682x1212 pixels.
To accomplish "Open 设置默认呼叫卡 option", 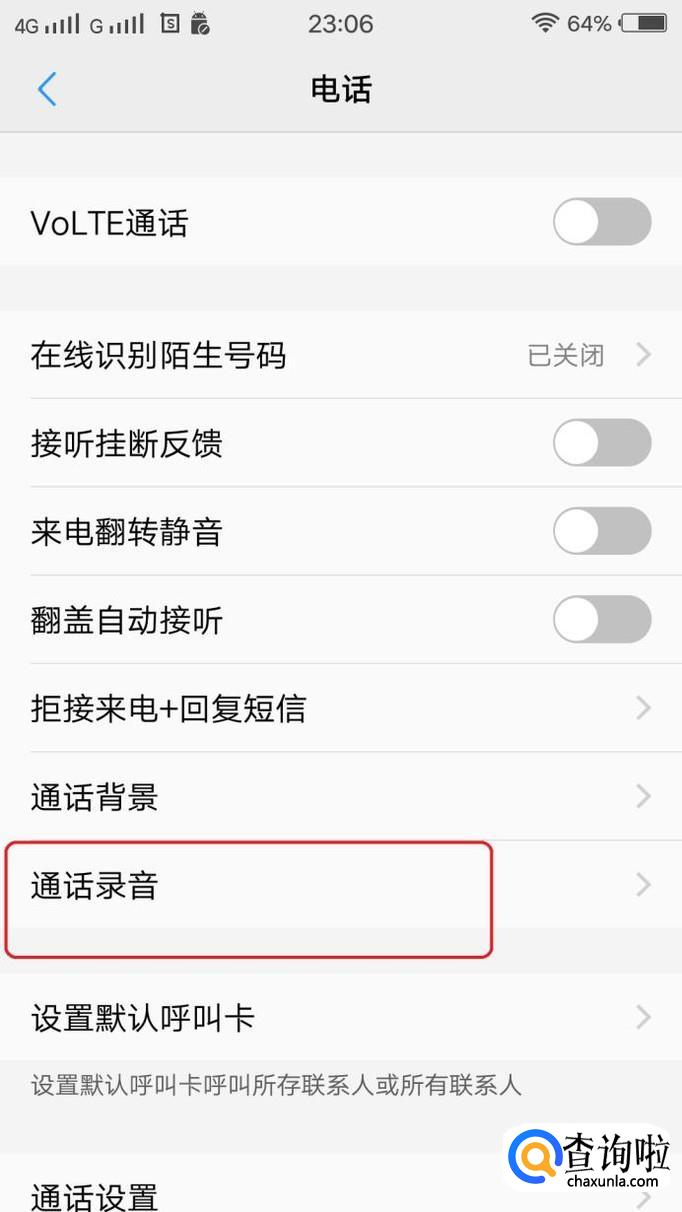I will coord(341,1018).
